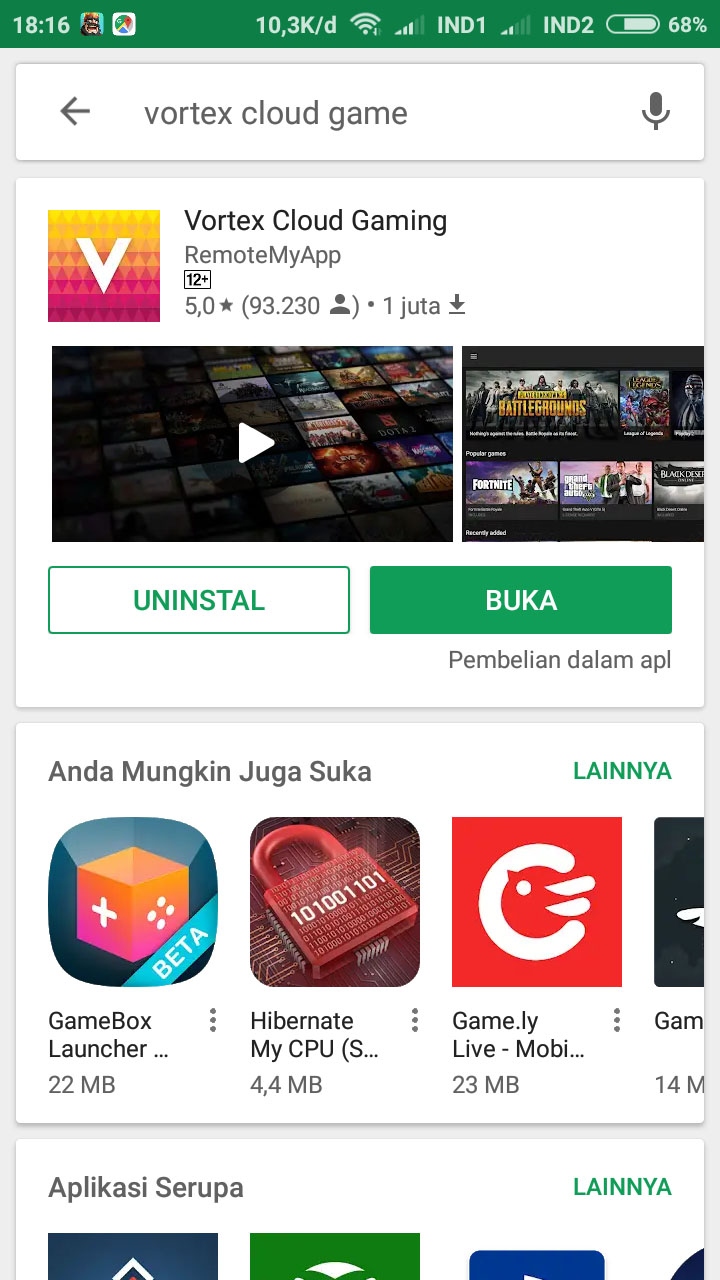The width and height of the screenshot is (720, 1280).
Task: Open the Vortex Cloud Gaming app page
Action: (315, 221)
